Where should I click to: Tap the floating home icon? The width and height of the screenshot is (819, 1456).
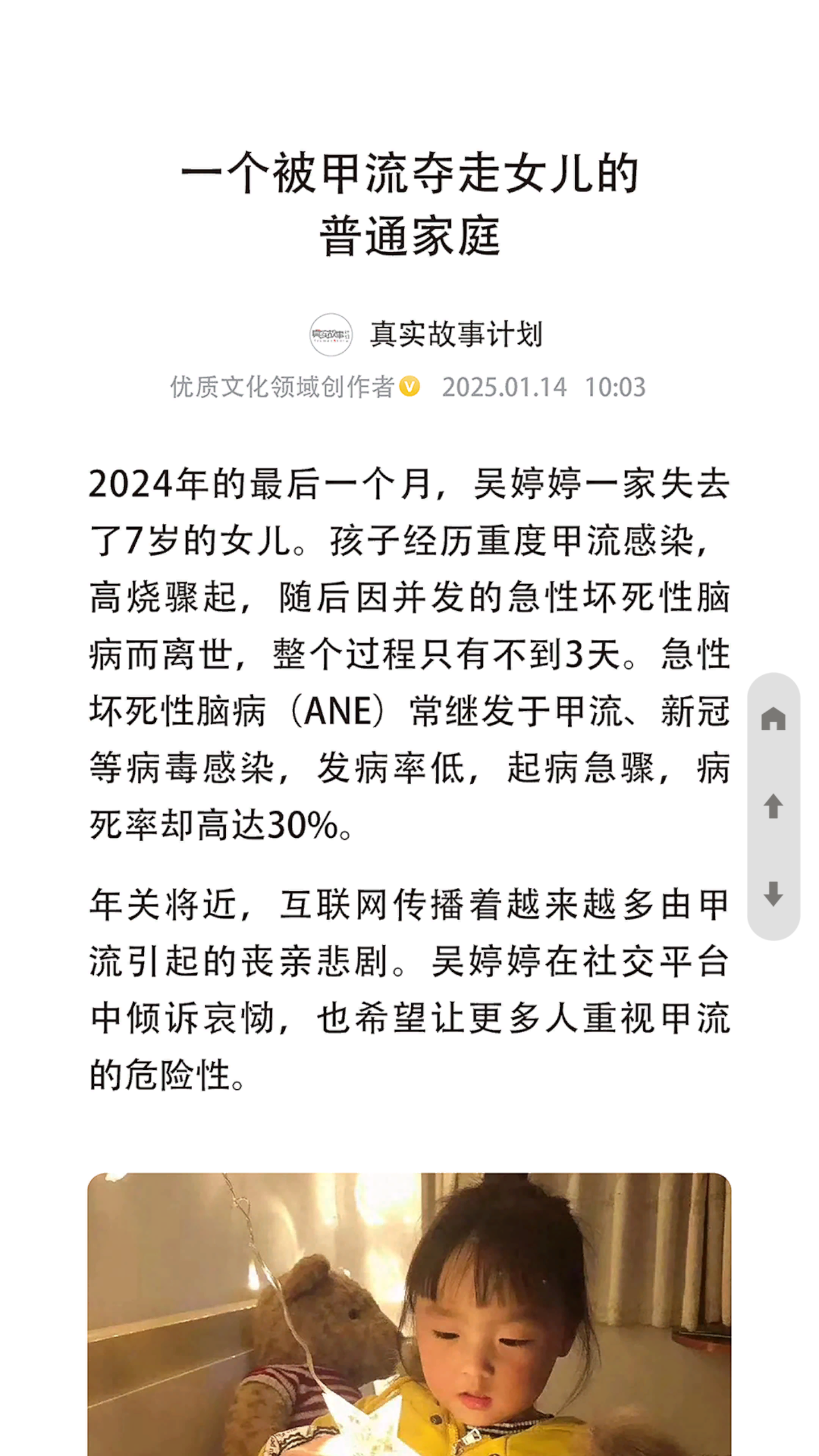click(773, 719)
